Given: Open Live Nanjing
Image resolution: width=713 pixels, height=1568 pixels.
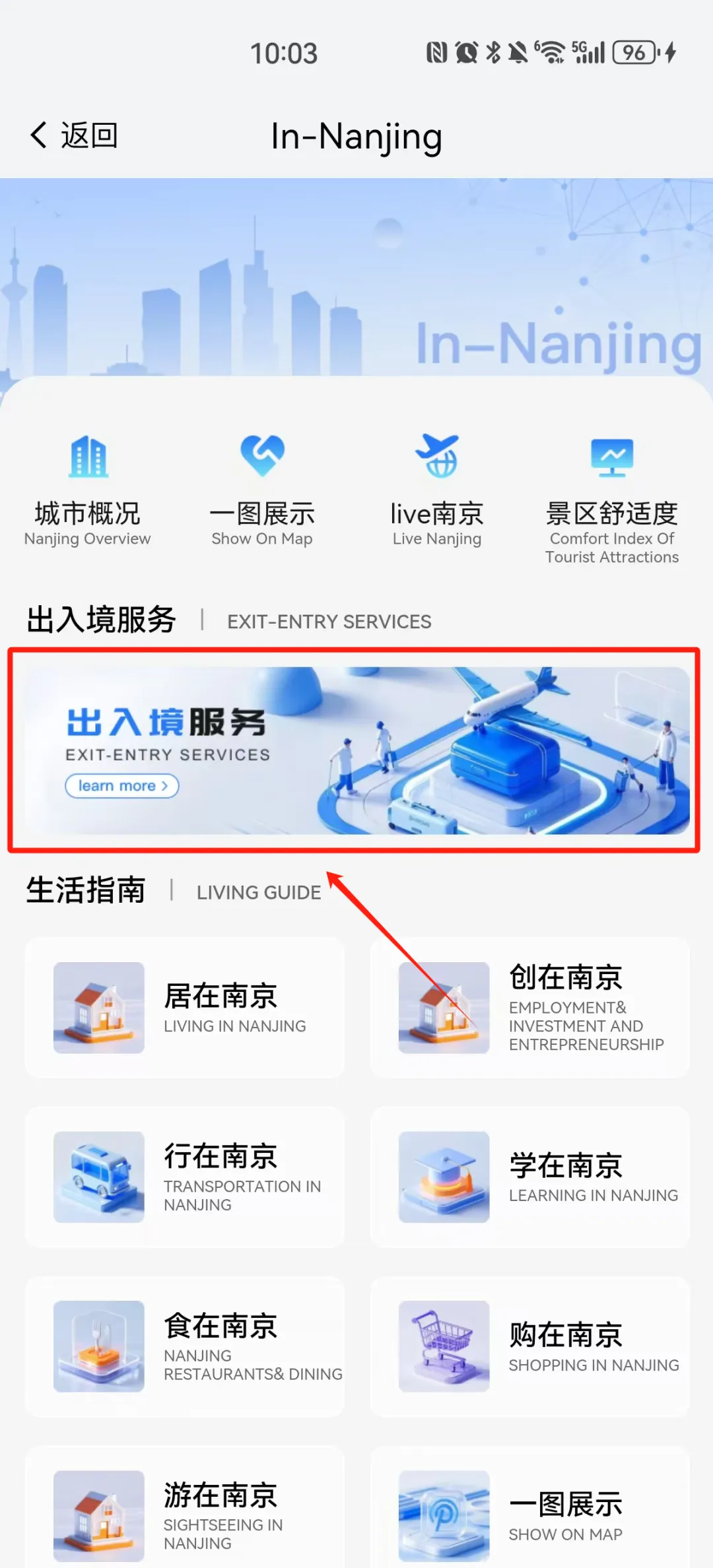Looking at the screenshot, I should pyautogui.click(x=436, y=490).
